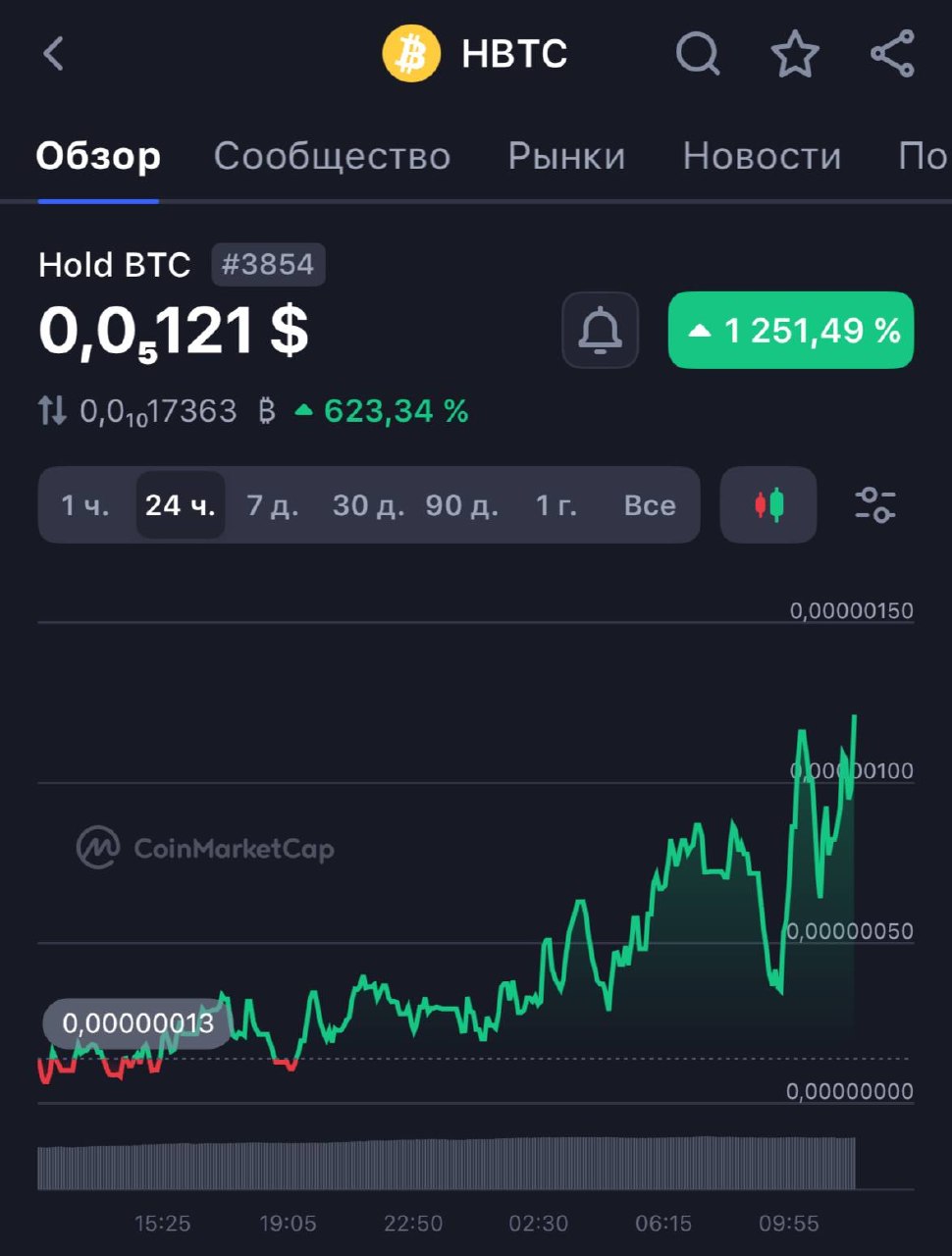This screenshot has width=952, height=1256.
Task: Set a price alert with the bell
Action: tap(600, 331)
